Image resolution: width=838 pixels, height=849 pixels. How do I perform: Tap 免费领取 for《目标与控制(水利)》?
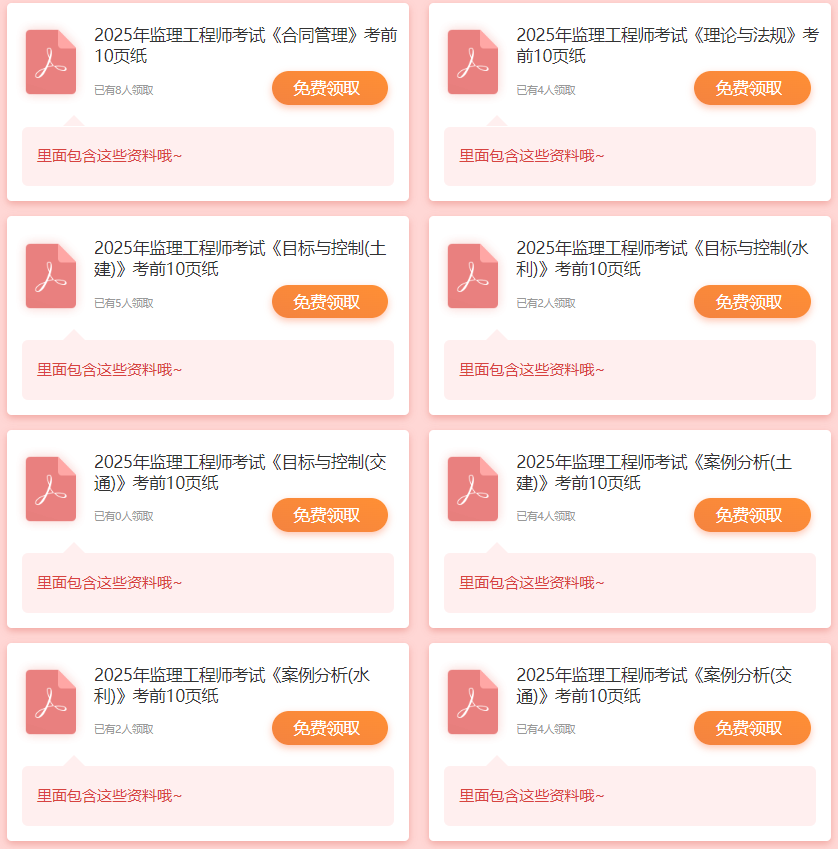(752, 301)
